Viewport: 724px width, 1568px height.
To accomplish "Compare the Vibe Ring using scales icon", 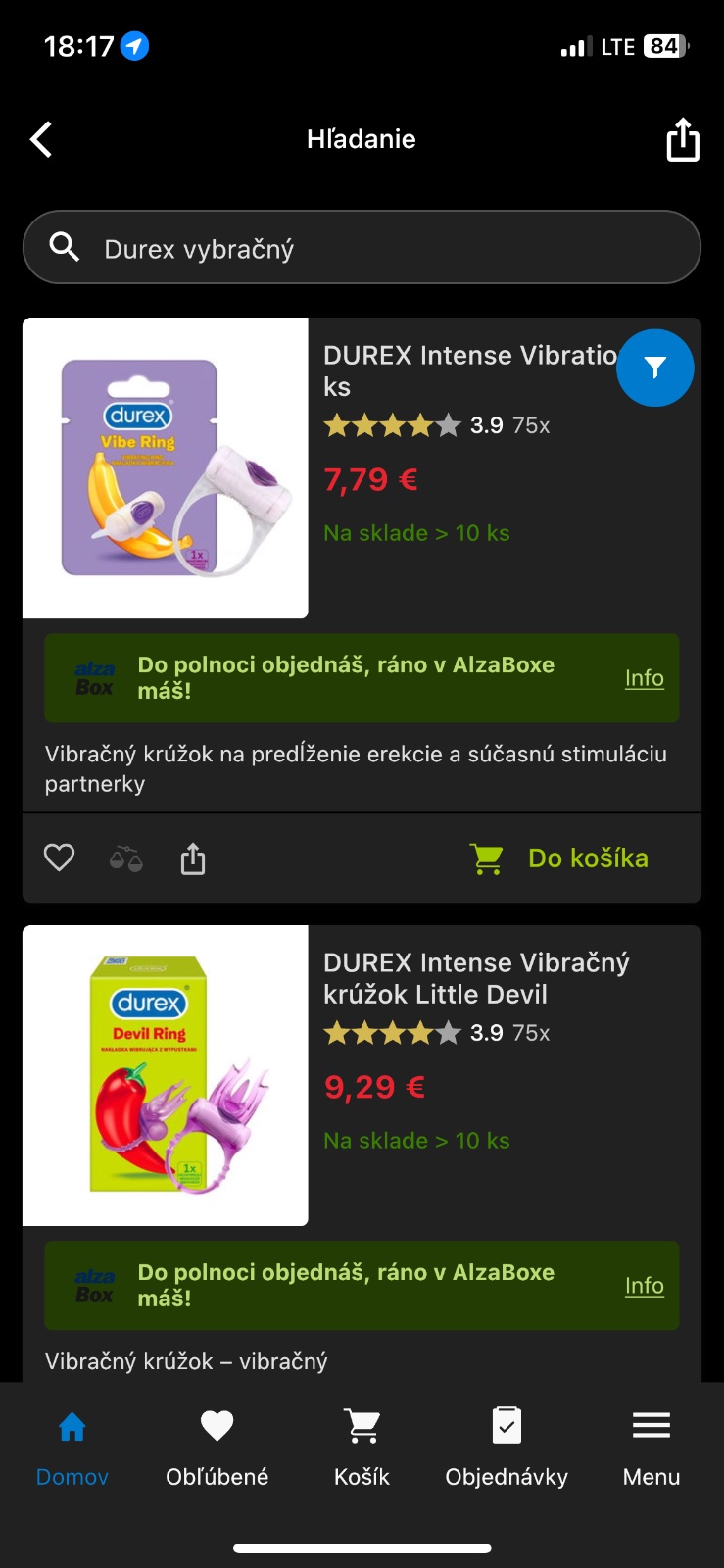I will click(126, 859).
